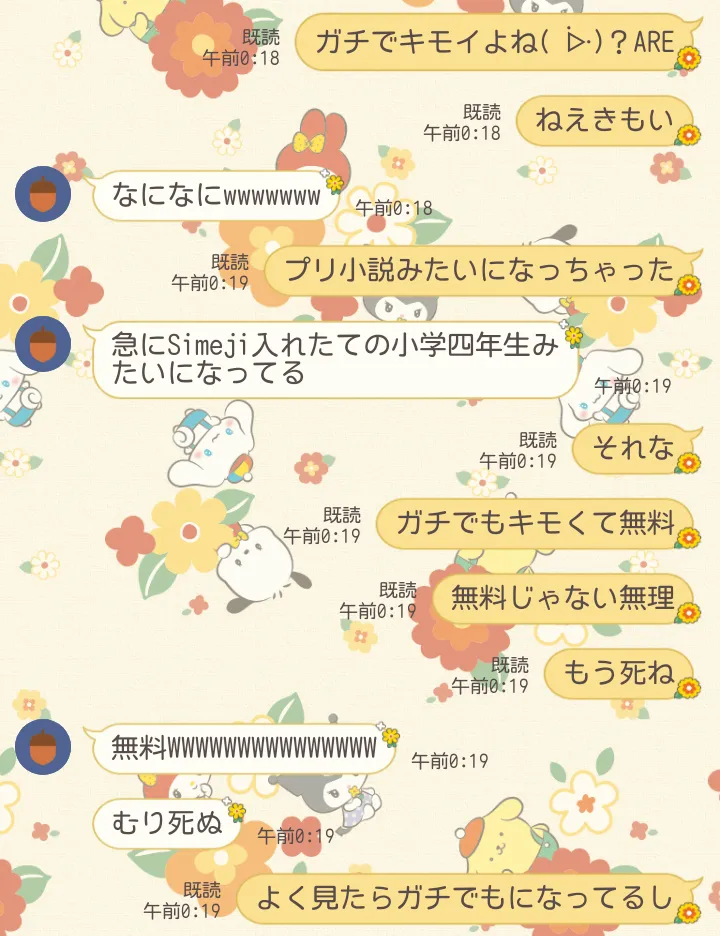Open profile avatar next to the 急にSimeji message
The image size is (720, 936).
(x=43, y=344)
